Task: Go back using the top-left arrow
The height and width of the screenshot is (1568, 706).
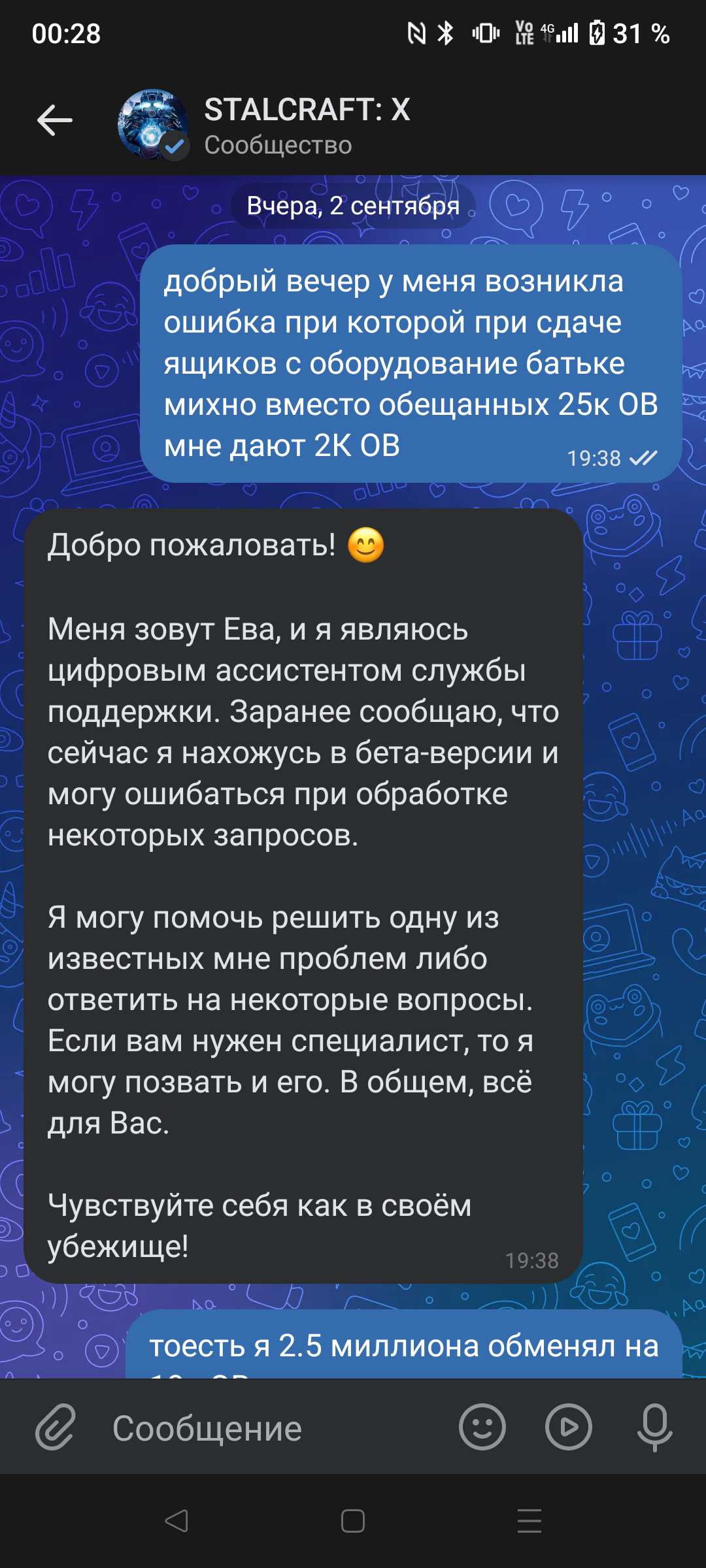Action: point(55,121)
